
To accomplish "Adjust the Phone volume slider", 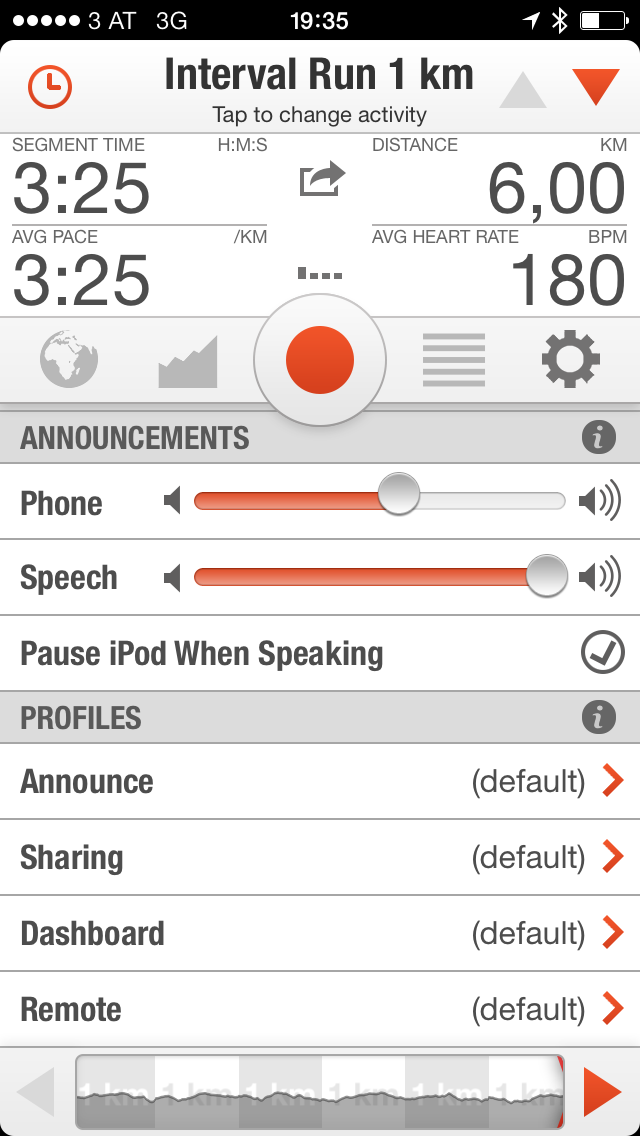I will pyautogui.click(x=399, y=495).
